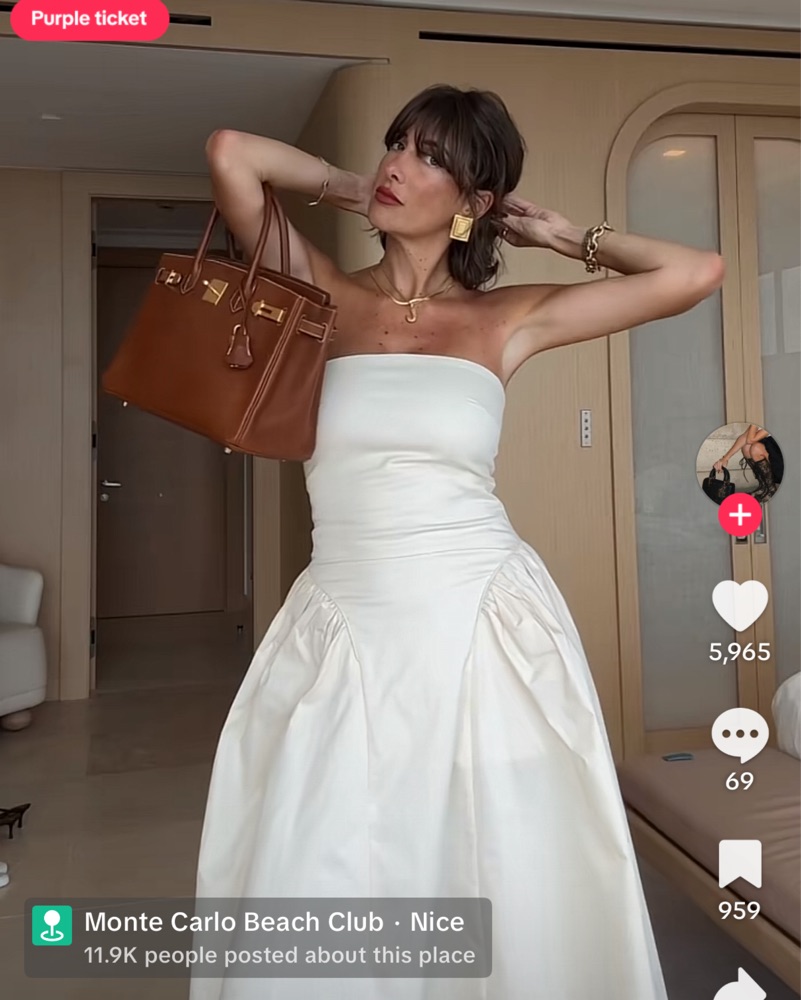Bookmark this video to favorites
The image size is (801, 1000).
pos(739,864)
